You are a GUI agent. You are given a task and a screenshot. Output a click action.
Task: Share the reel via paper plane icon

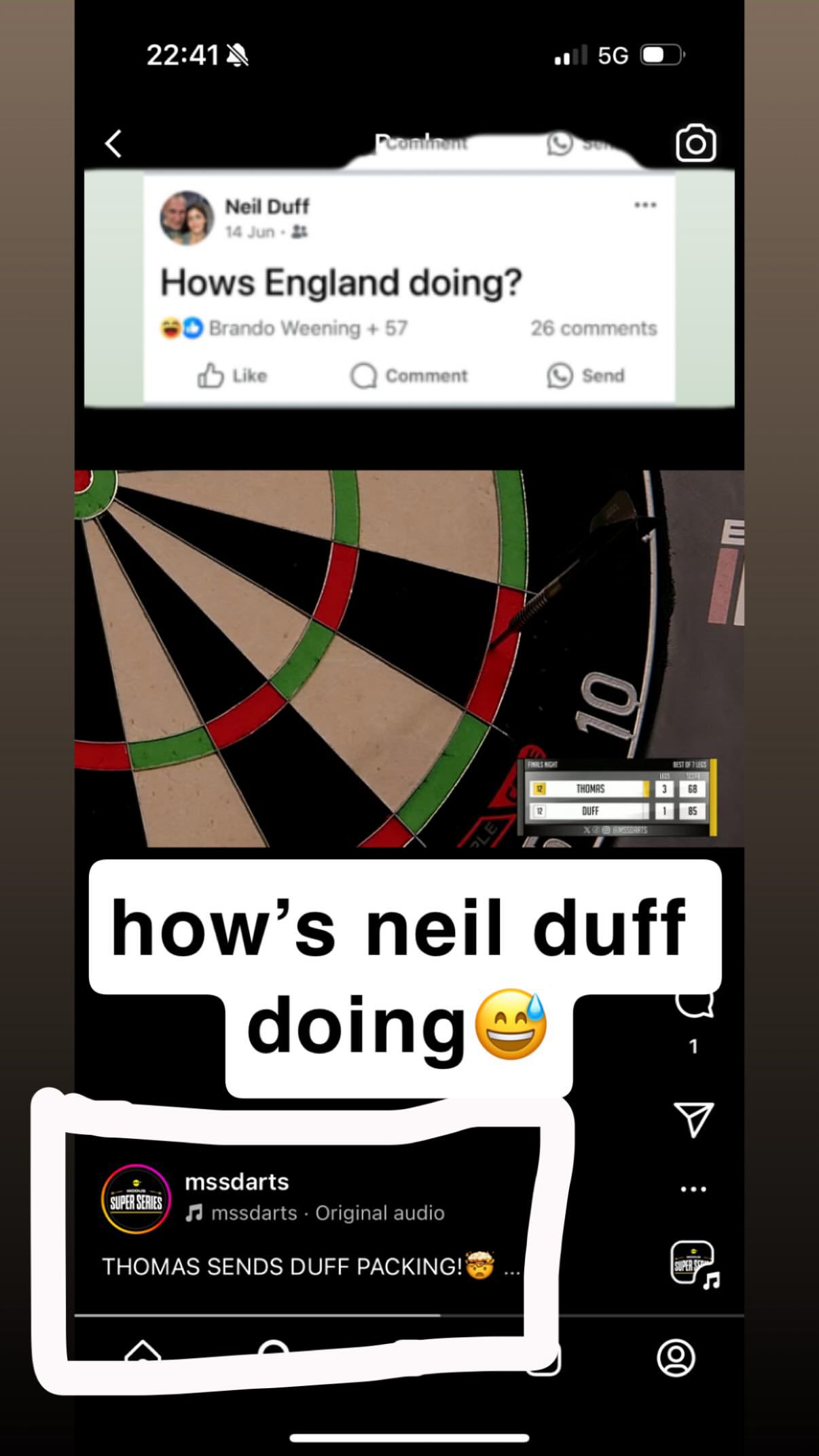click(x=693, y=1119)
